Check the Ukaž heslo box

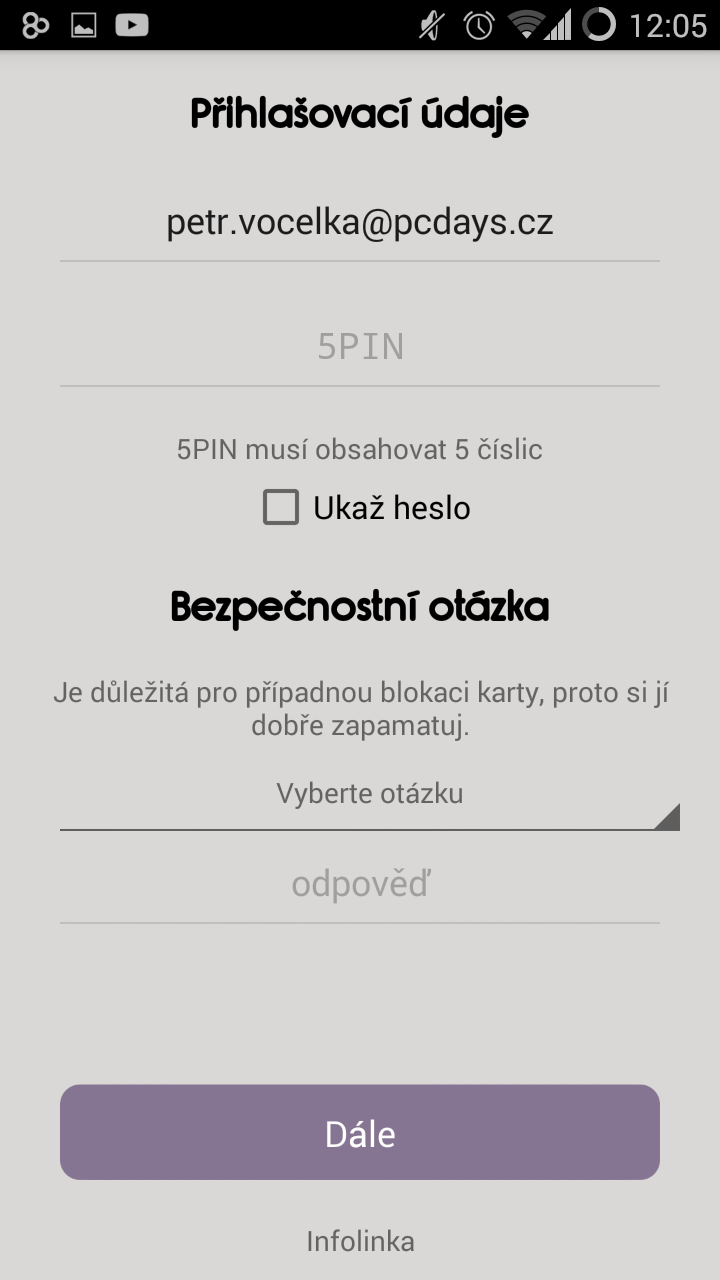pyautogui.click(x=281, y=508)
